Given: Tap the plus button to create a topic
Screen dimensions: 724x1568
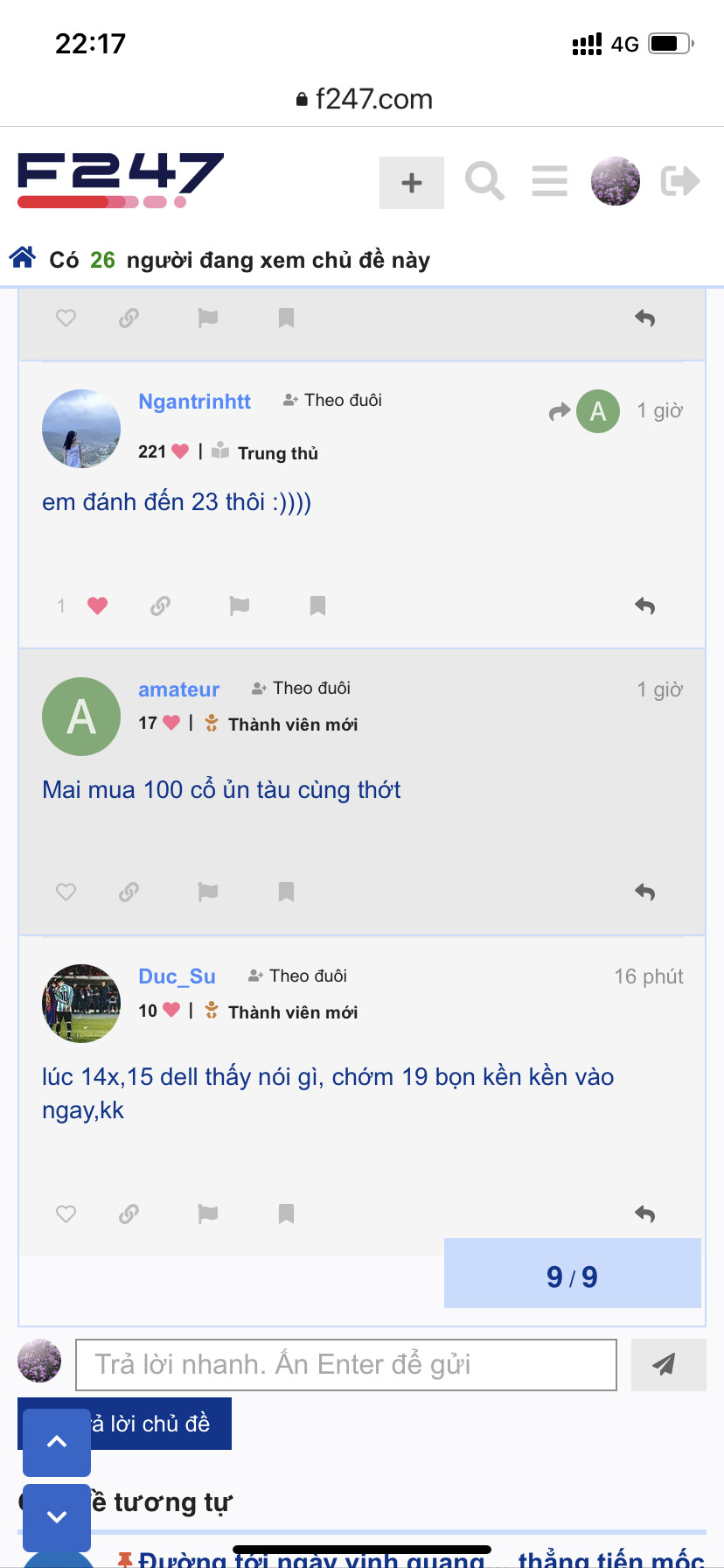Looking at the screenshot, I should [411, 183].
